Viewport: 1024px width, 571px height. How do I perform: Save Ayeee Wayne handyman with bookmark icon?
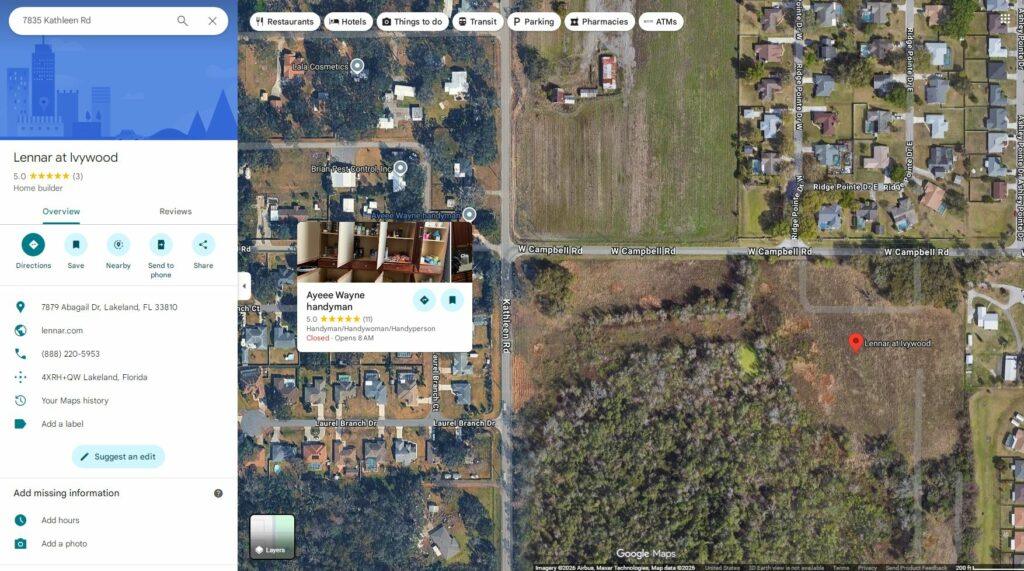click(452, 300)
